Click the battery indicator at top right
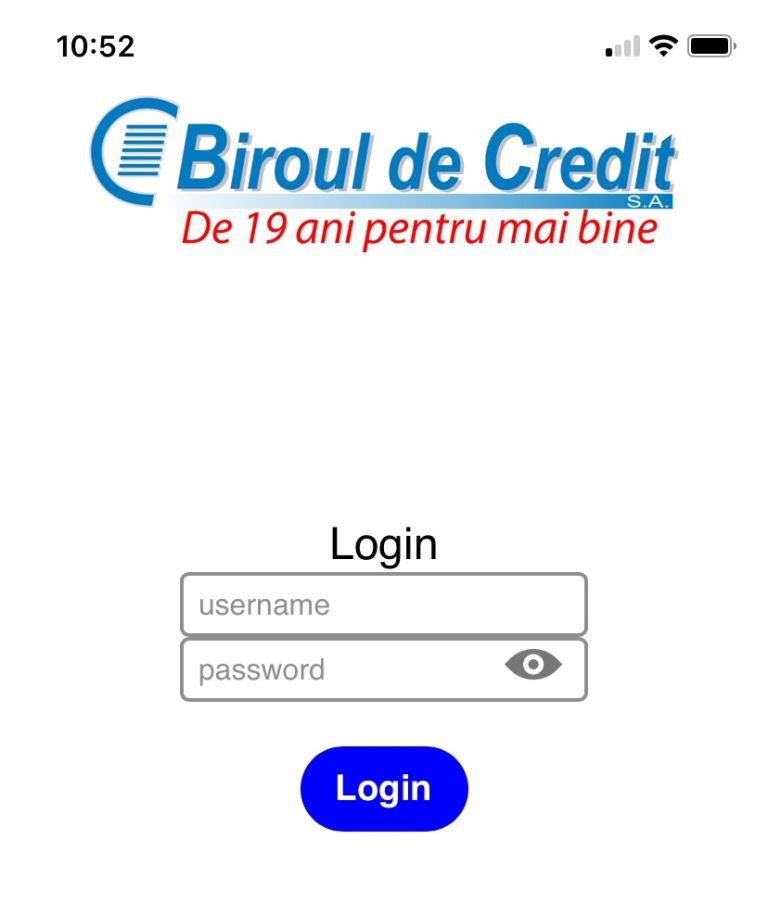 pyautogui.click(x=712, y=44)
